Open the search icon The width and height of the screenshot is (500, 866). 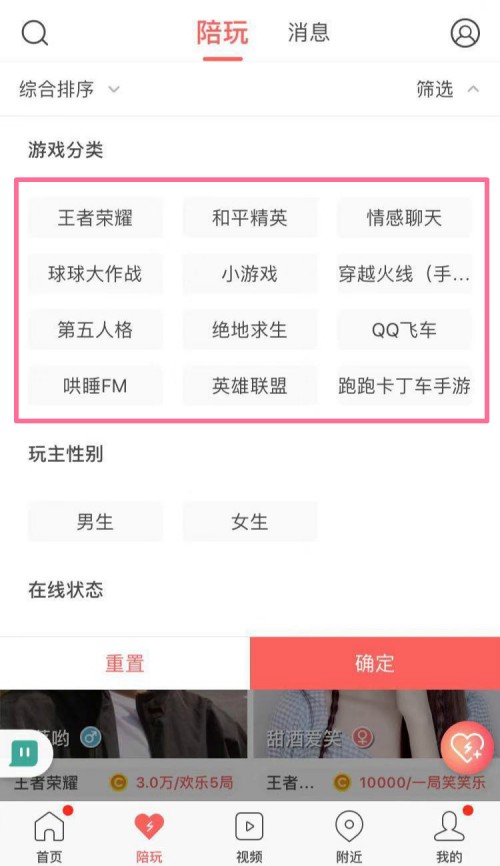coord(35,33)
